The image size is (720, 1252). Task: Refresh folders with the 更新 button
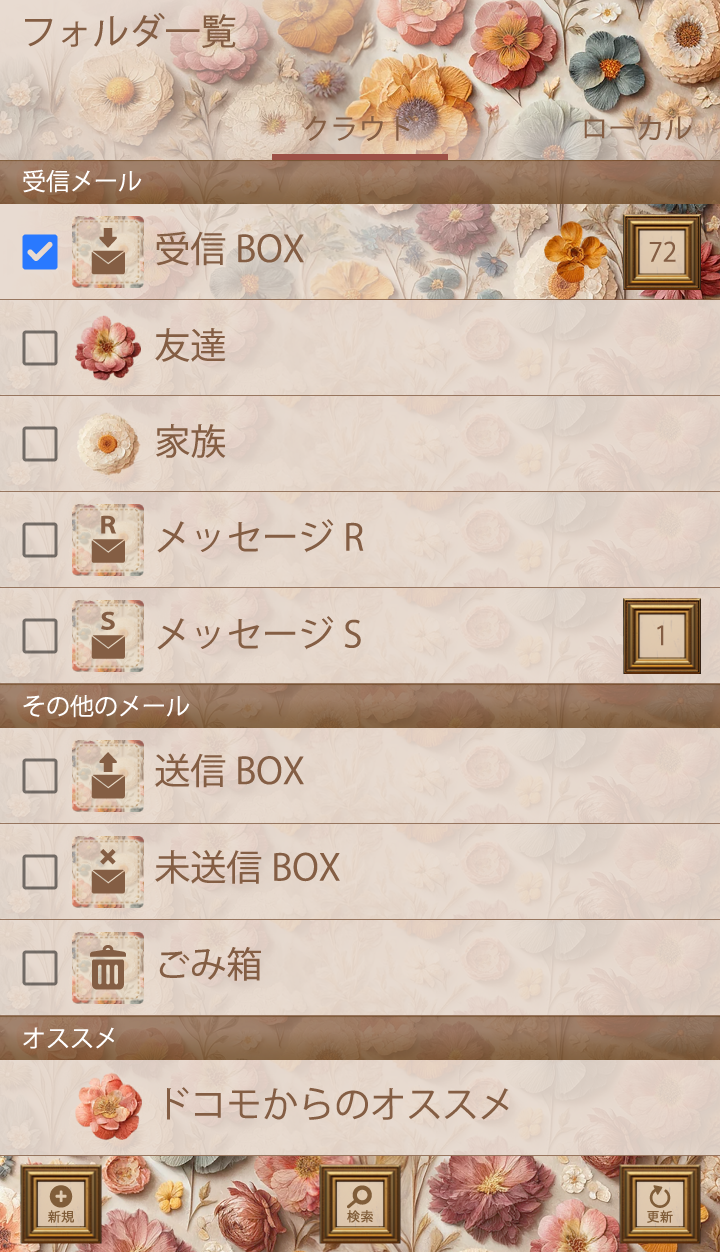pyautogui.click(x=659, y=1204)
